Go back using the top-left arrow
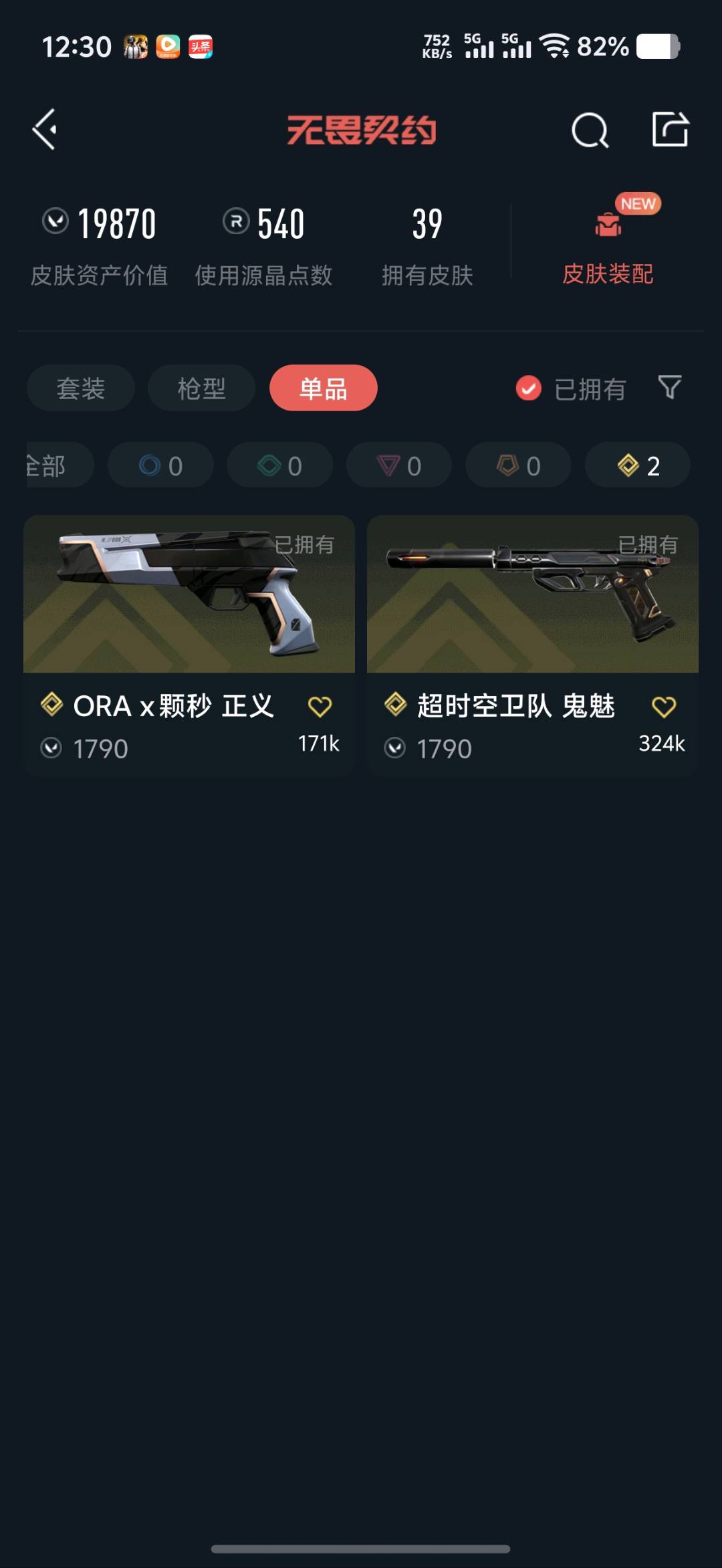The width and height of the screenshot is (722, 1568). 45,130
